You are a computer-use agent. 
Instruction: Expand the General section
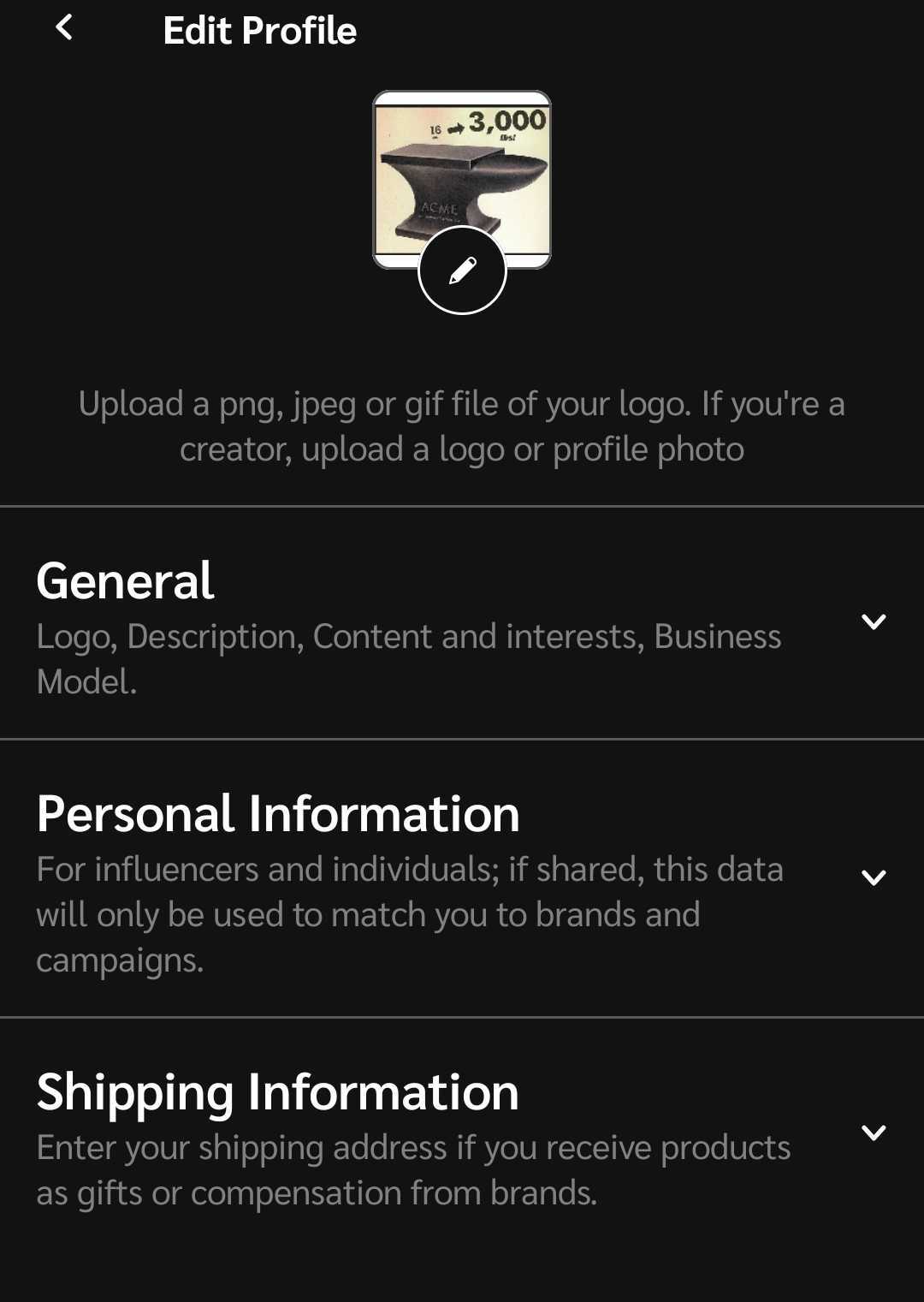(873, 622)
